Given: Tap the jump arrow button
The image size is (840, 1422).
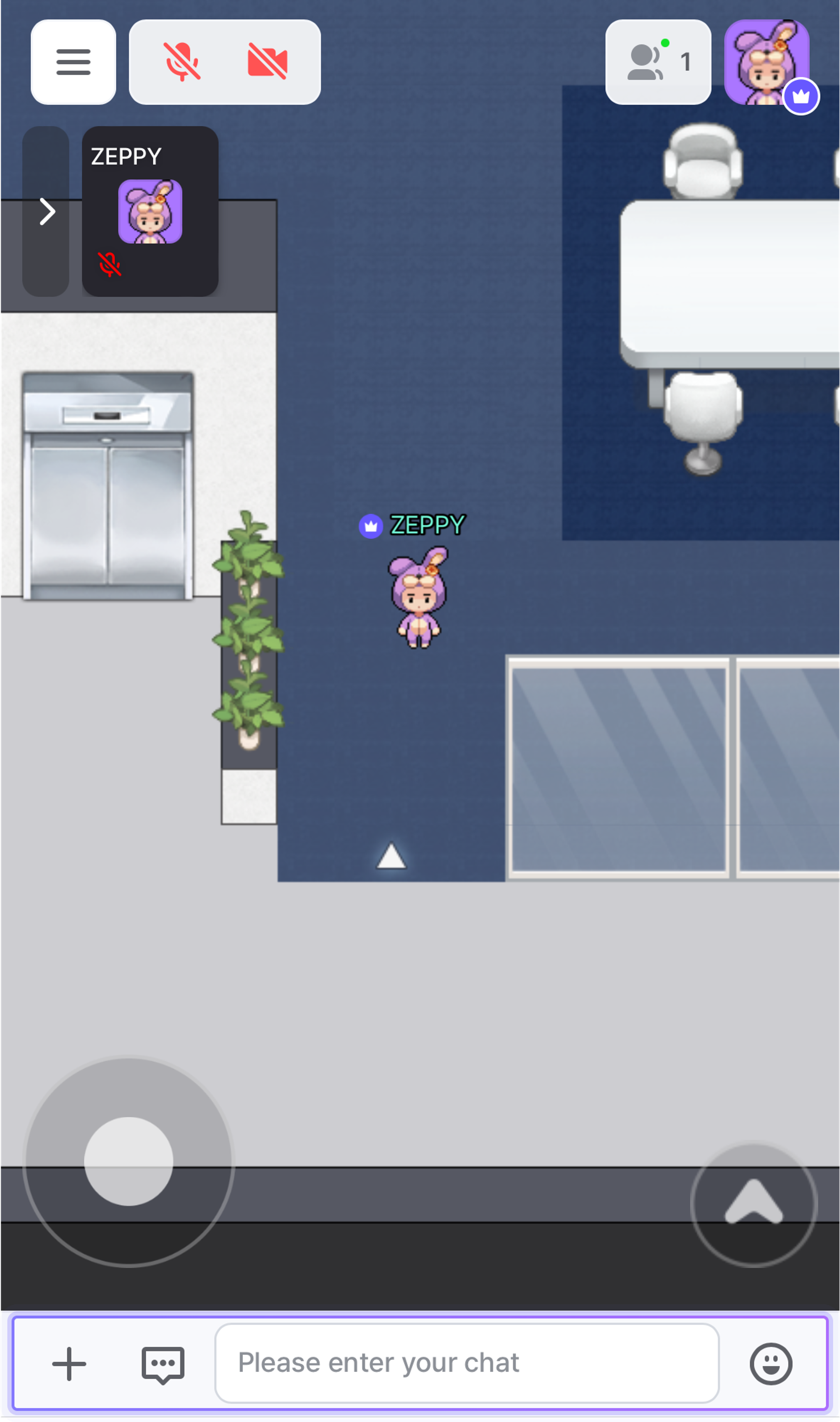Looking at the screenshot, I should pyautogui.click(x=753, y=1204).
